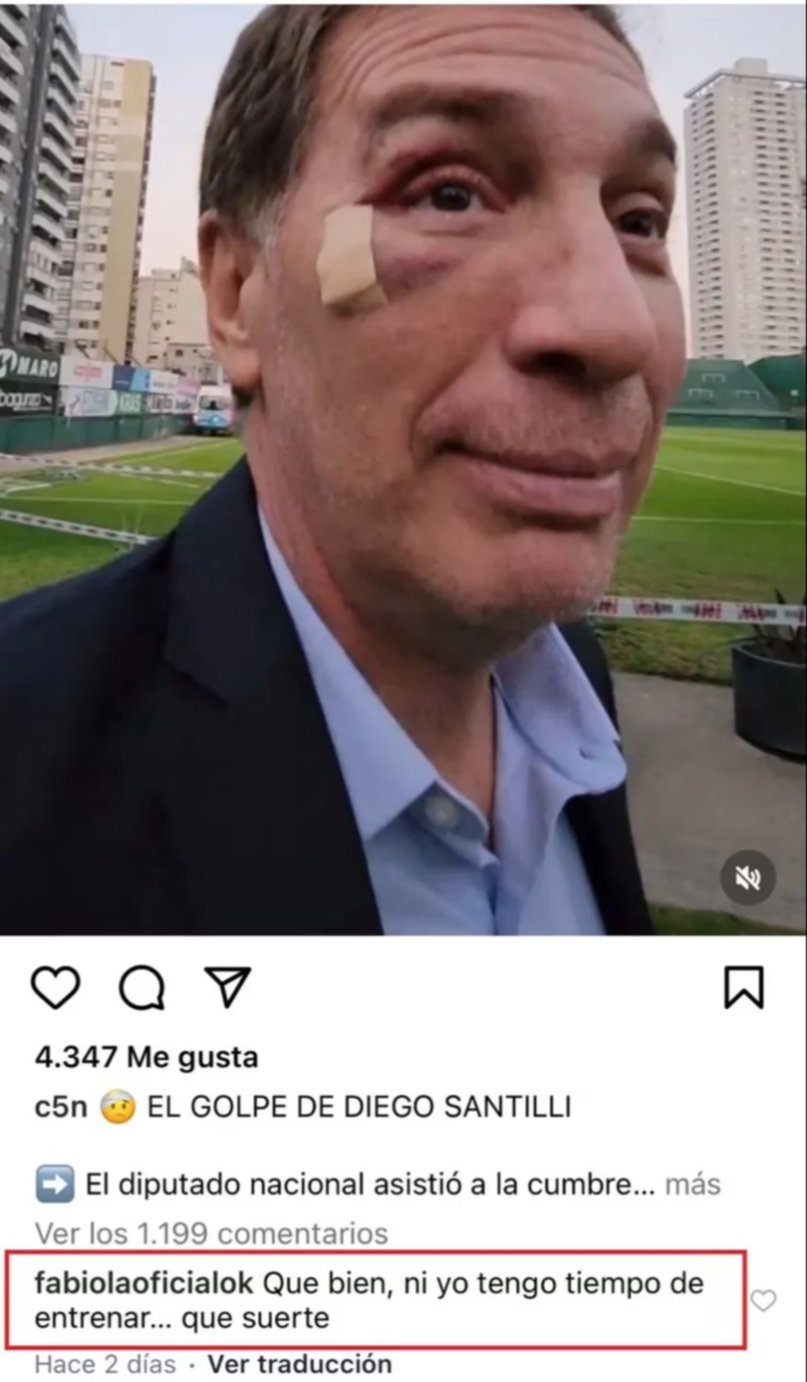Image resolution: width=807 pixels, height=1382 pixels.
Task: Bookmark this c5n post
Action: 743,987
